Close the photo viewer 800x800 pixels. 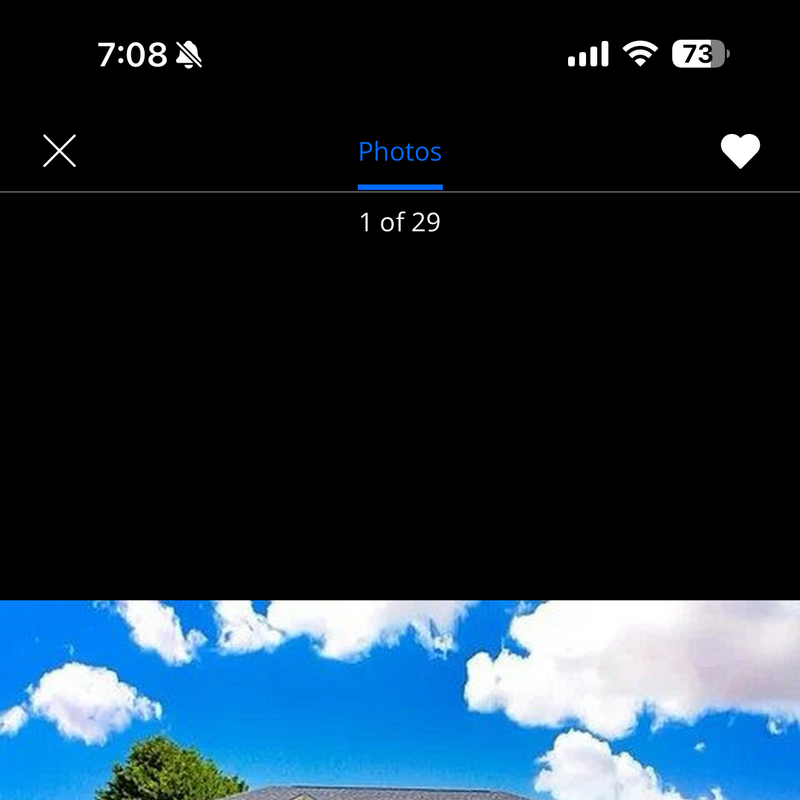60,151
